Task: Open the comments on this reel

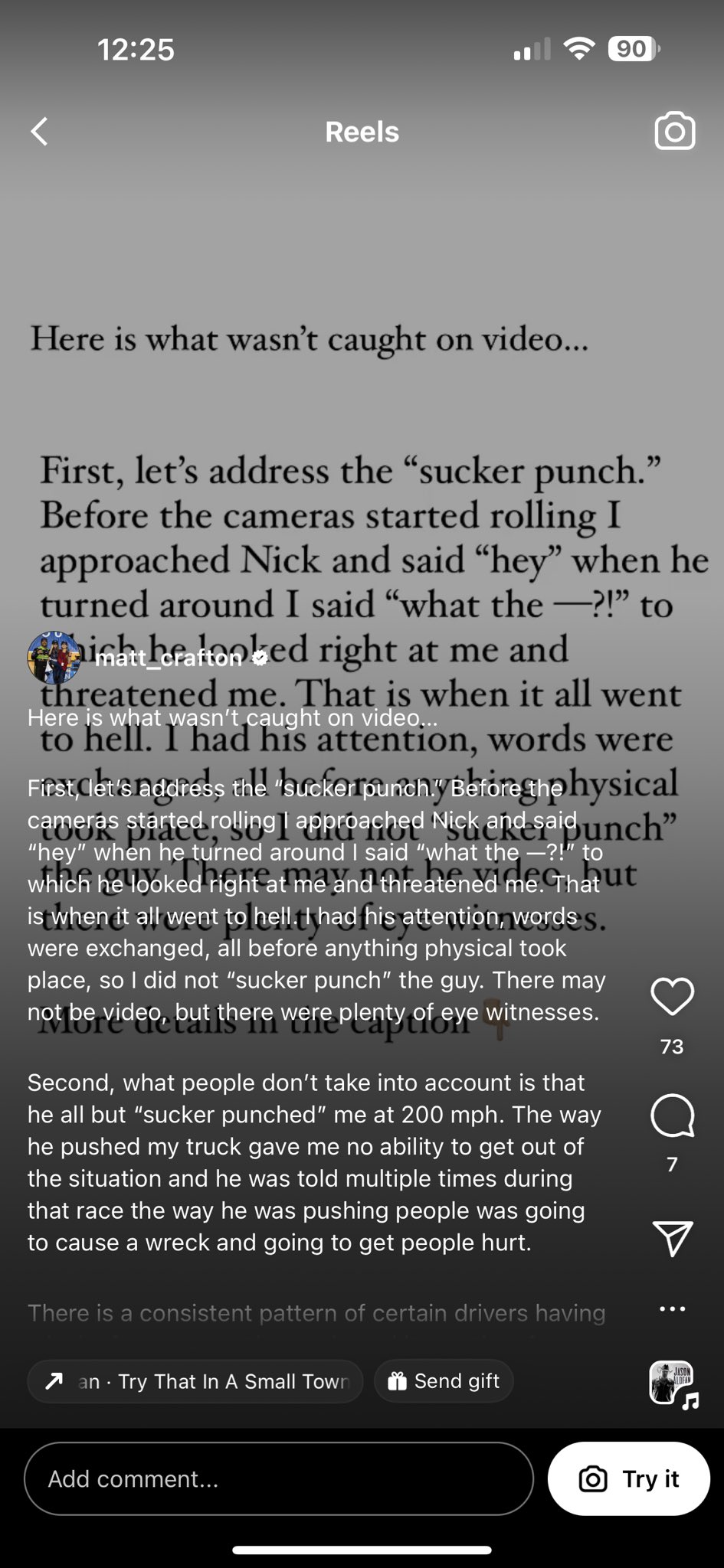Action: pos(672,1118)
